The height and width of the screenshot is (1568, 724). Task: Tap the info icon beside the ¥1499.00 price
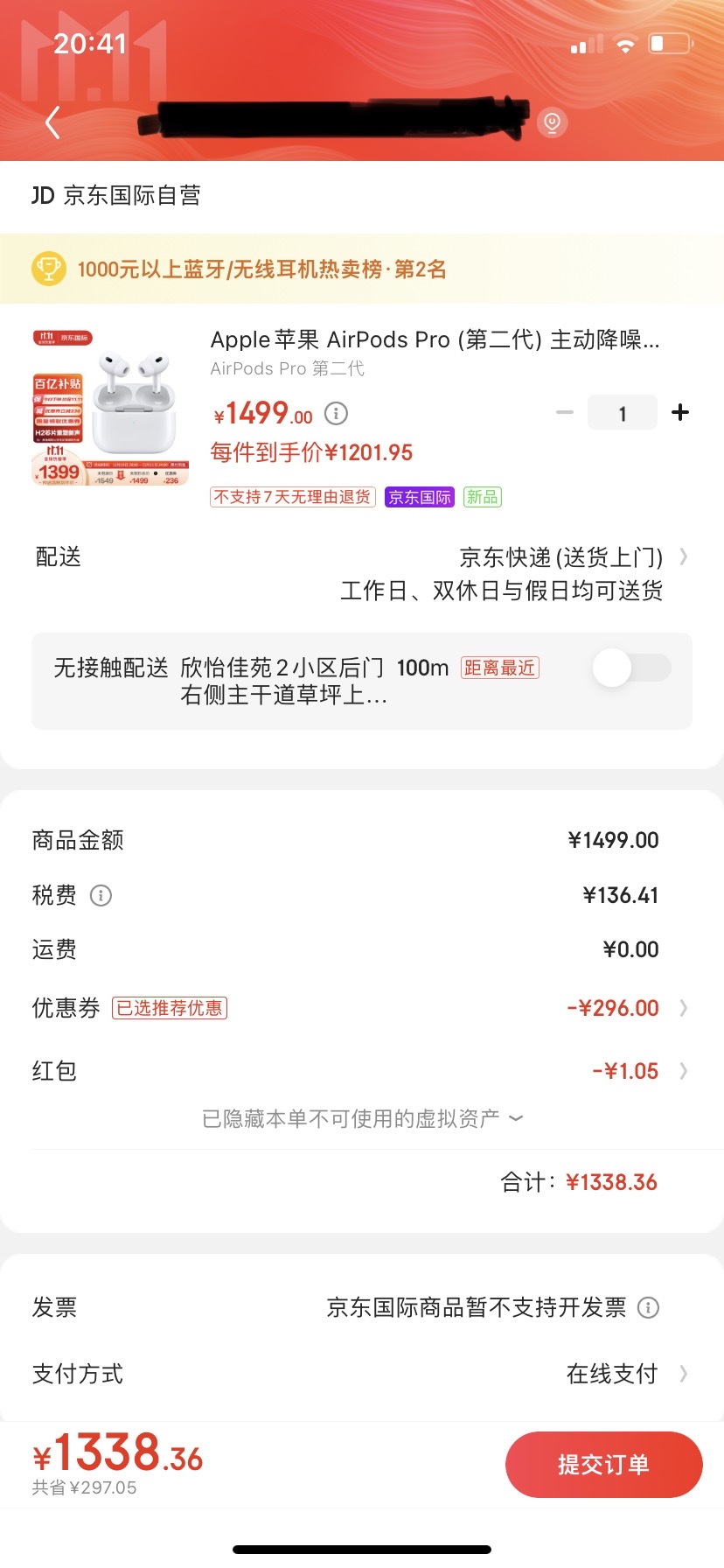(x=337, y=413)
